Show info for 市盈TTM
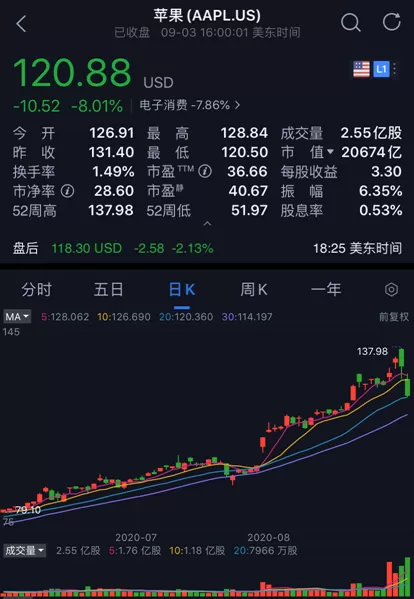Viewport: 414px width, 599px height. [x=205, y=172]
